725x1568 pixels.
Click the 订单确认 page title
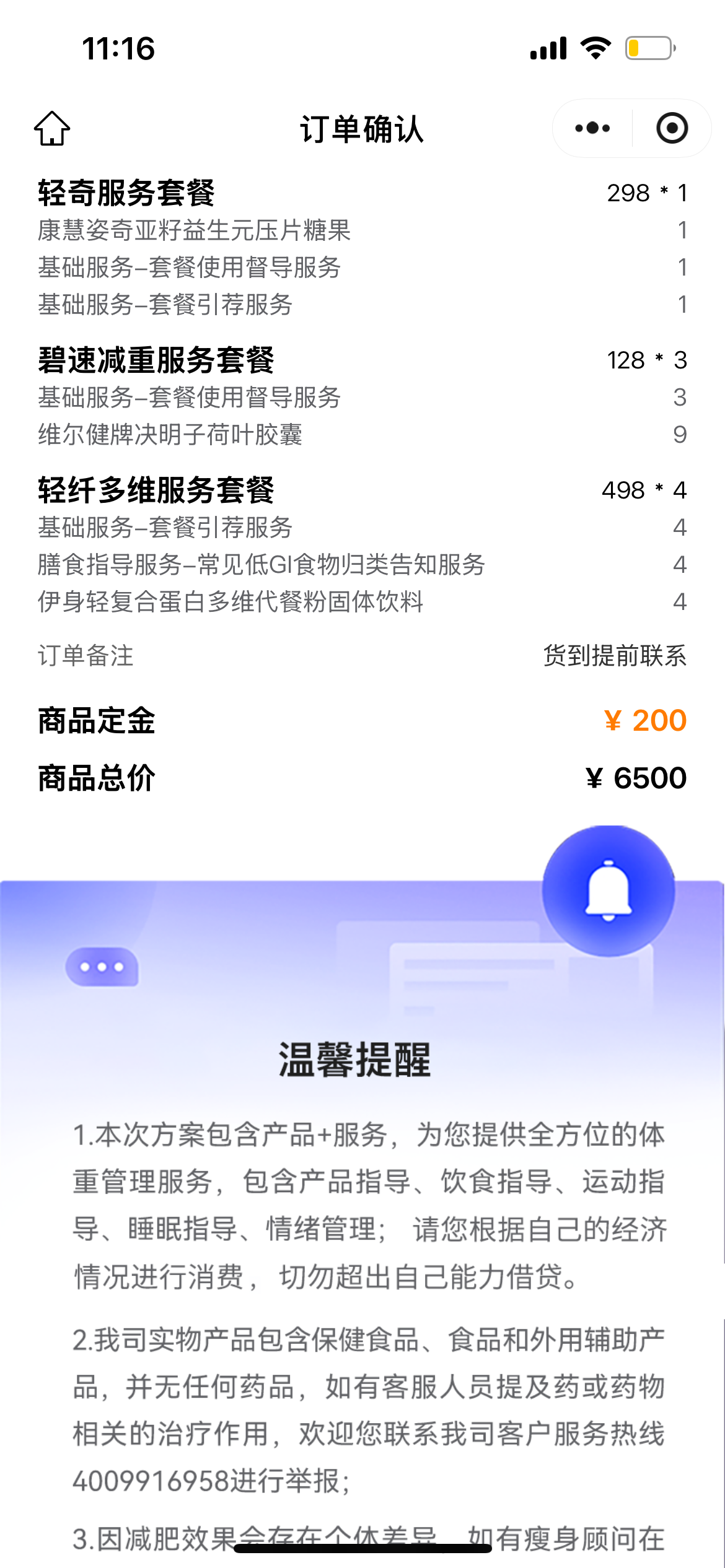tap(362, 129)
